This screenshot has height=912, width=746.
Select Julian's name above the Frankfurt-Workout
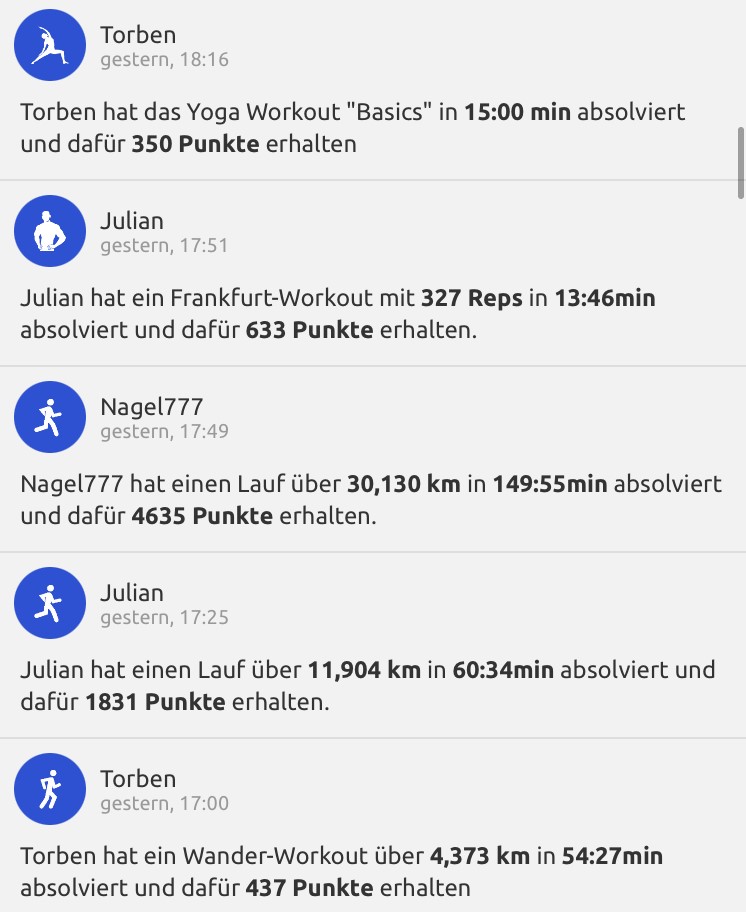coord(132,219)
